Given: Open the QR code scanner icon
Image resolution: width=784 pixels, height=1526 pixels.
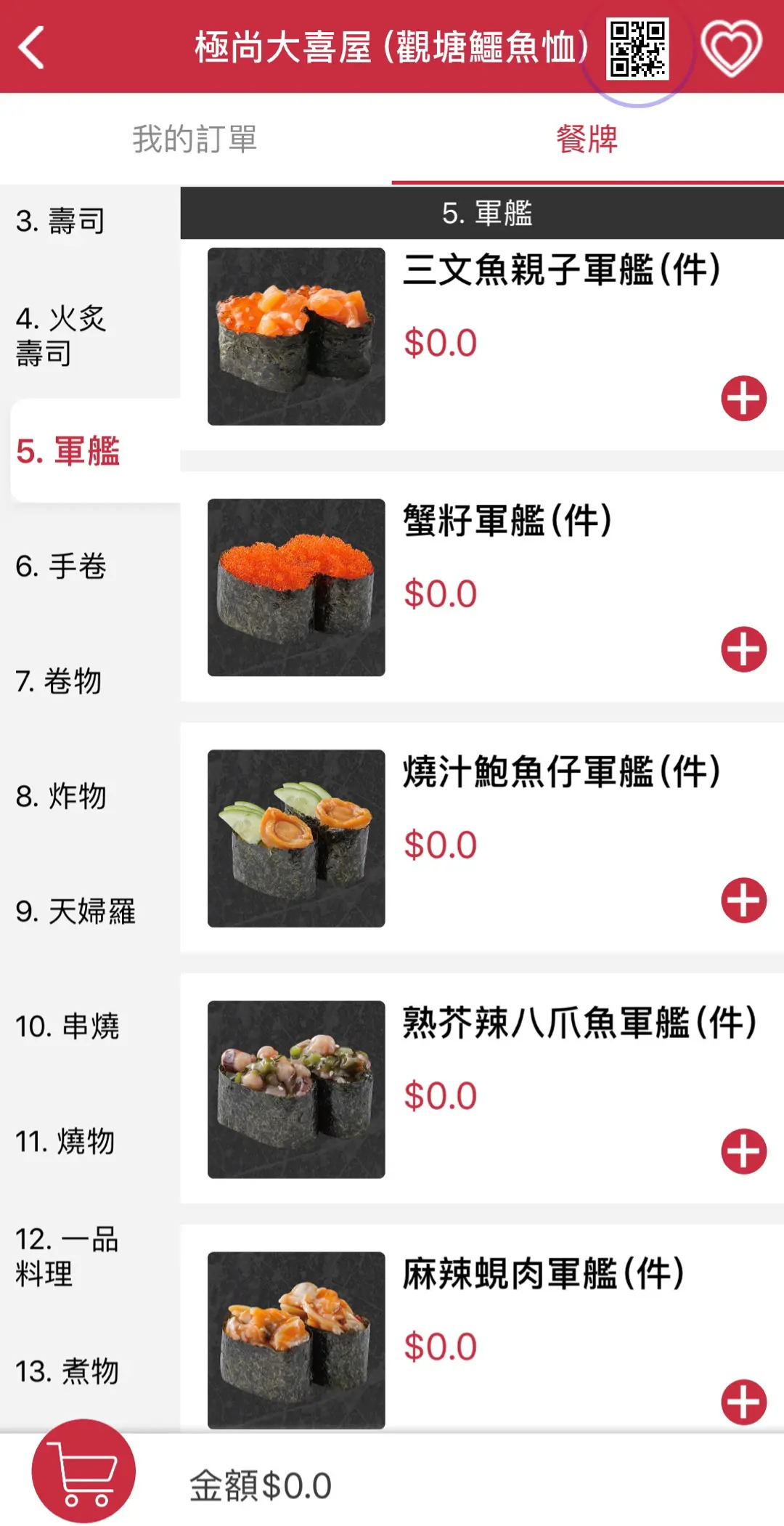Looking at the screenshot, I should point(637,49).
